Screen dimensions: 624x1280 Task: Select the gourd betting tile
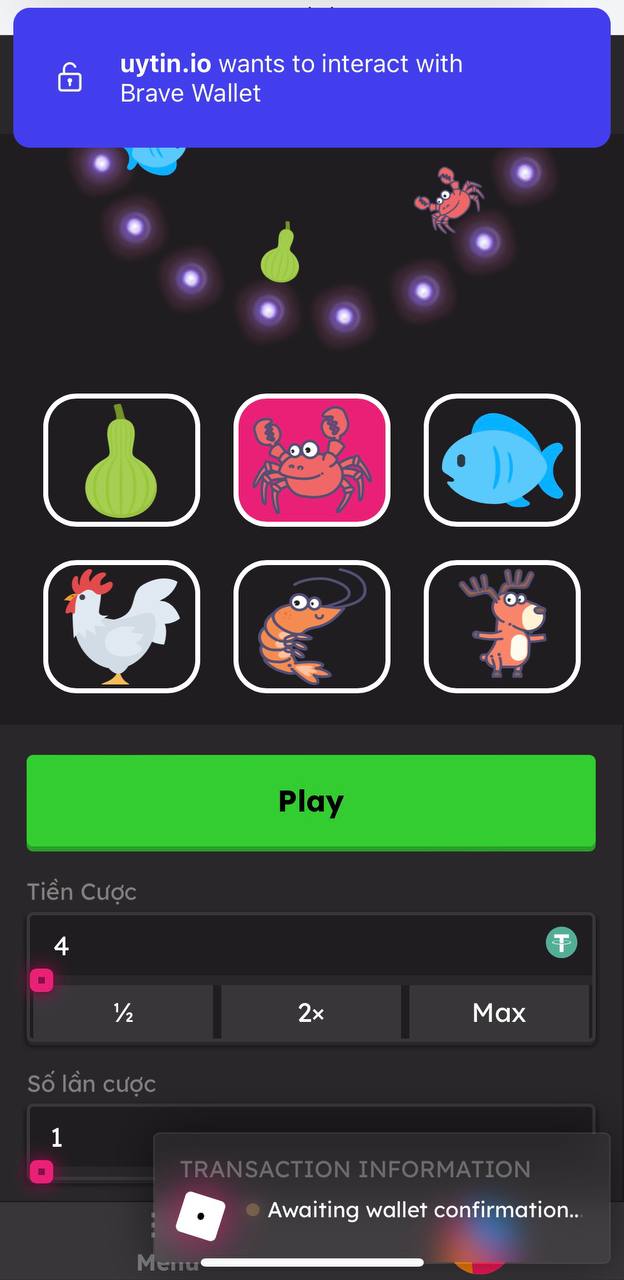122,460
